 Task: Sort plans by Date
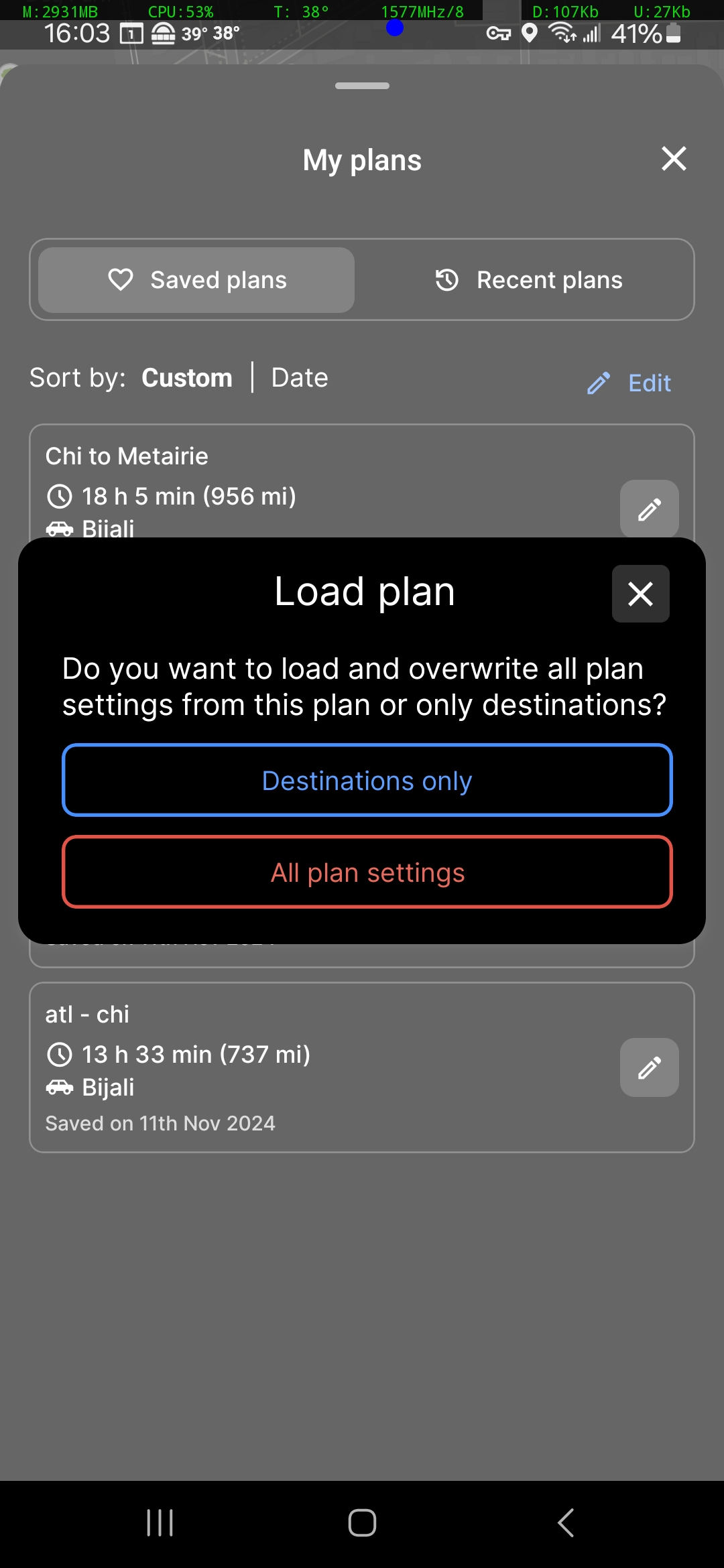[300, 378]
